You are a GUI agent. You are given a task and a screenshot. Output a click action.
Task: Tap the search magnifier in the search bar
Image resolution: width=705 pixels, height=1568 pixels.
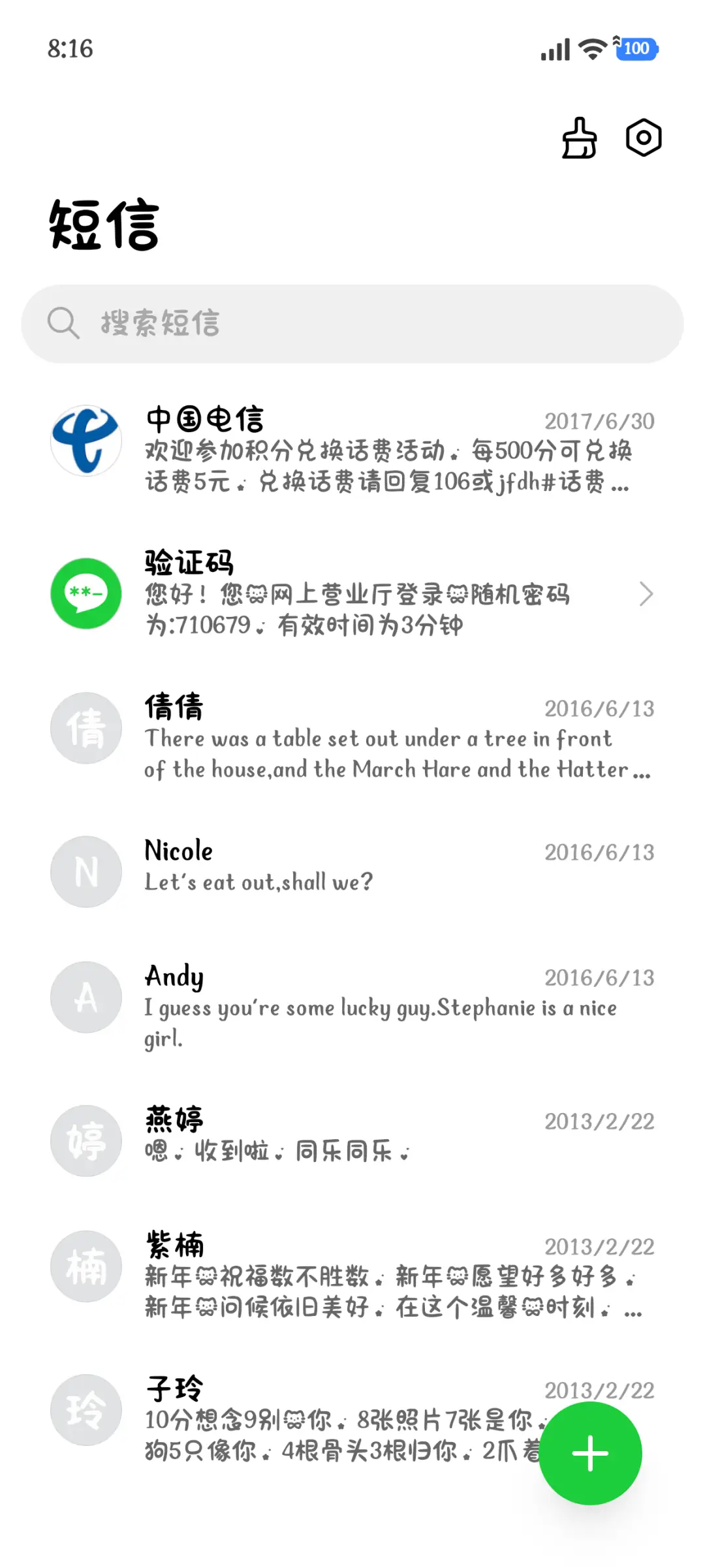point(63,323)
